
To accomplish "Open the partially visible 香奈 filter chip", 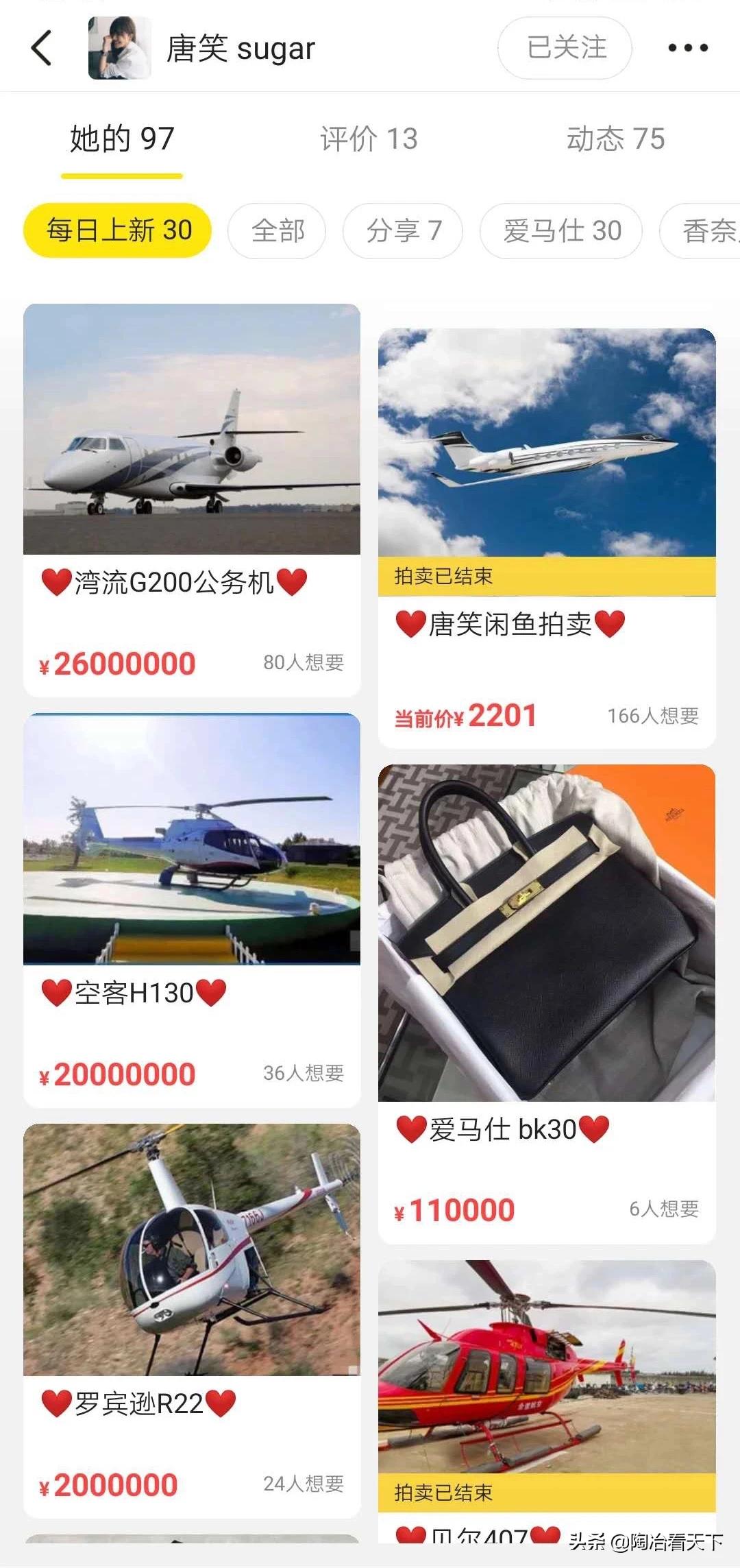I will pos(706,231).
